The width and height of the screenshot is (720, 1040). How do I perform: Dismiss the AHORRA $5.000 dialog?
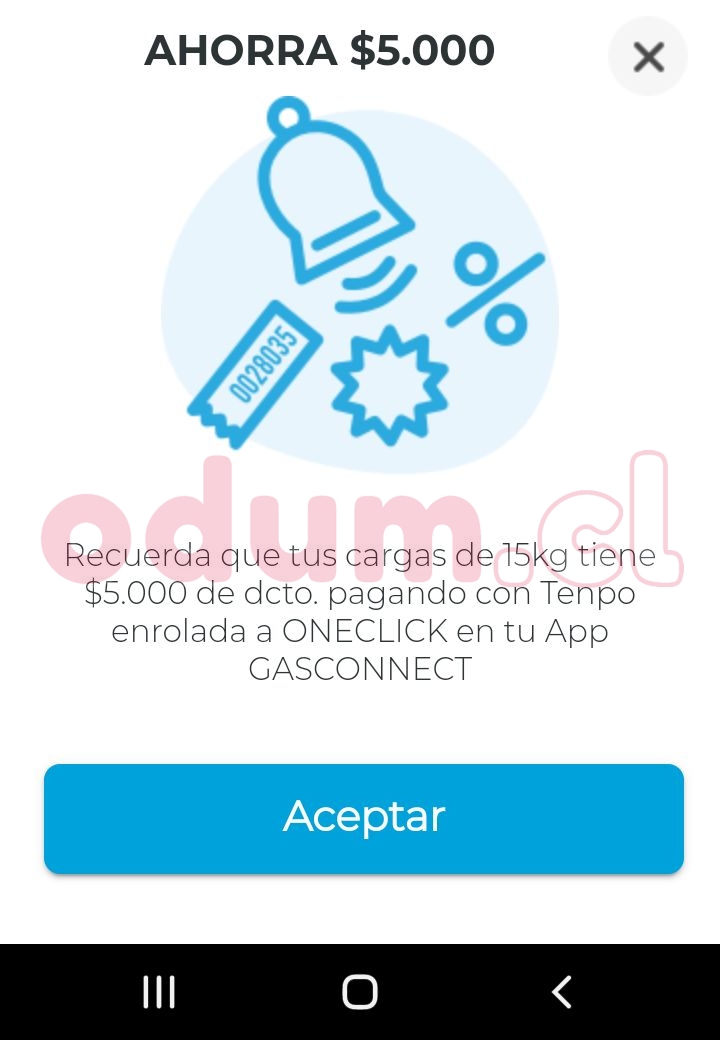click(x=648, y=57)
